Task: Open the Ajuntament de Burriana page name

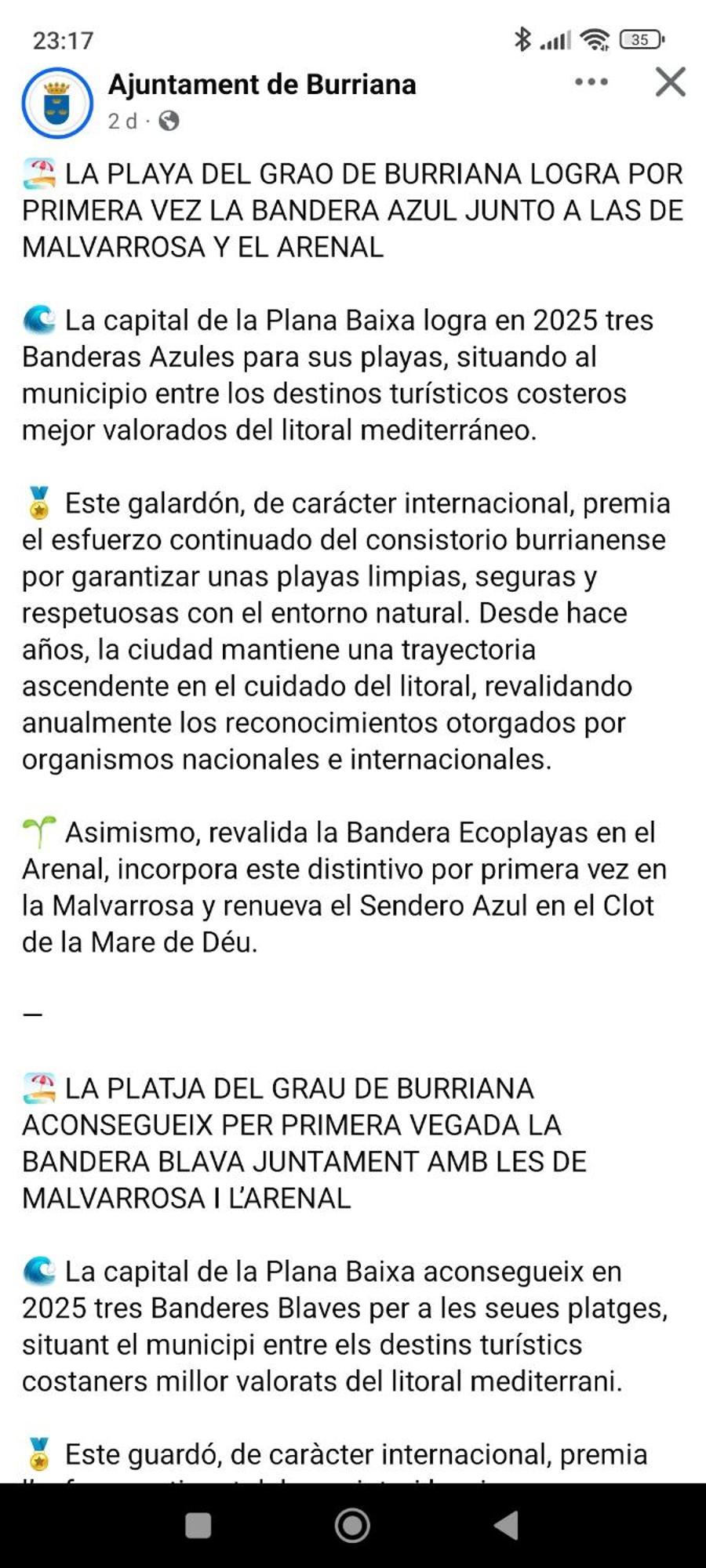Action: [262, 85]
